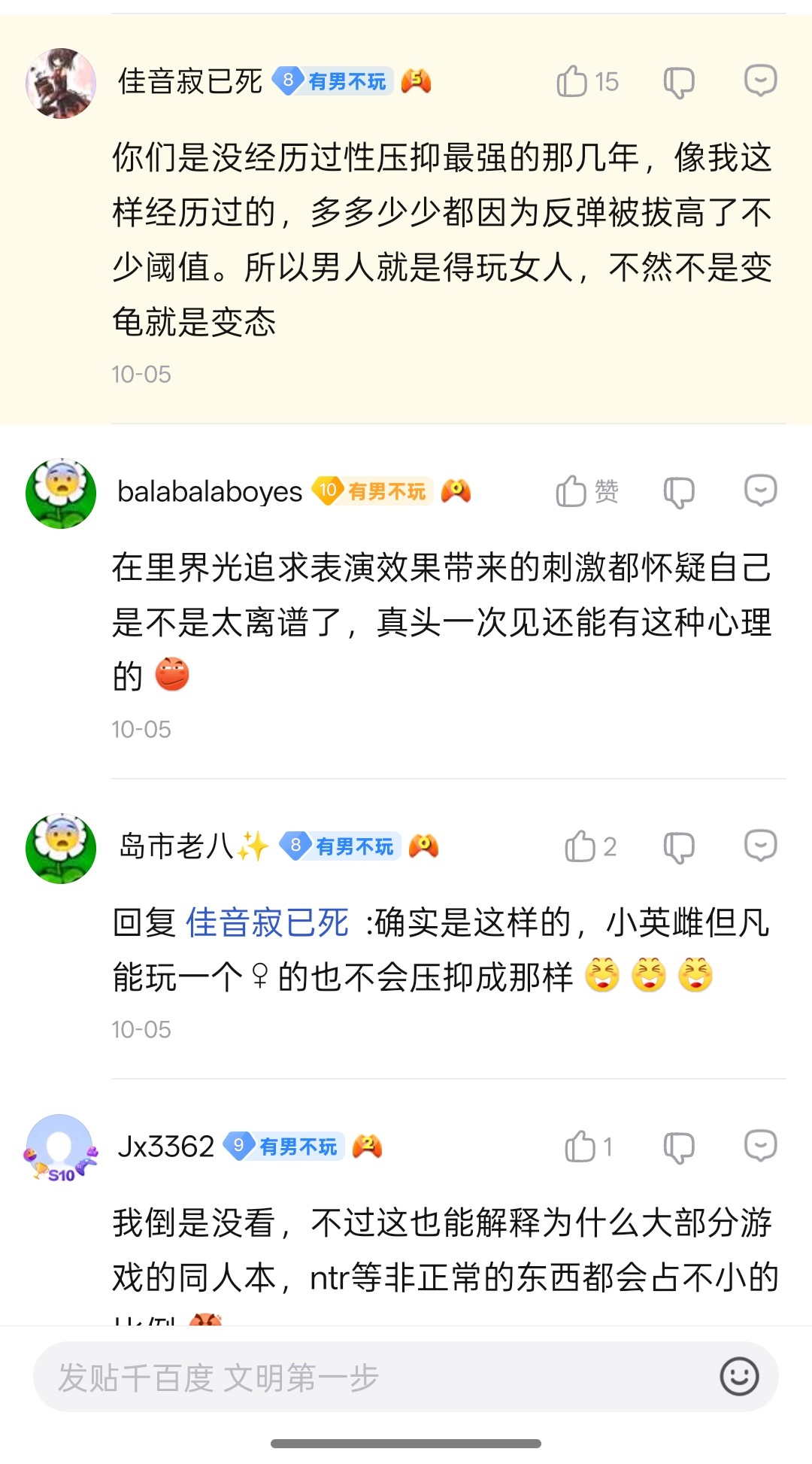This screenshot has width=812, height=1464.
Task: Reply to 岛市老八's comment
Action: (x=760, y=846)
